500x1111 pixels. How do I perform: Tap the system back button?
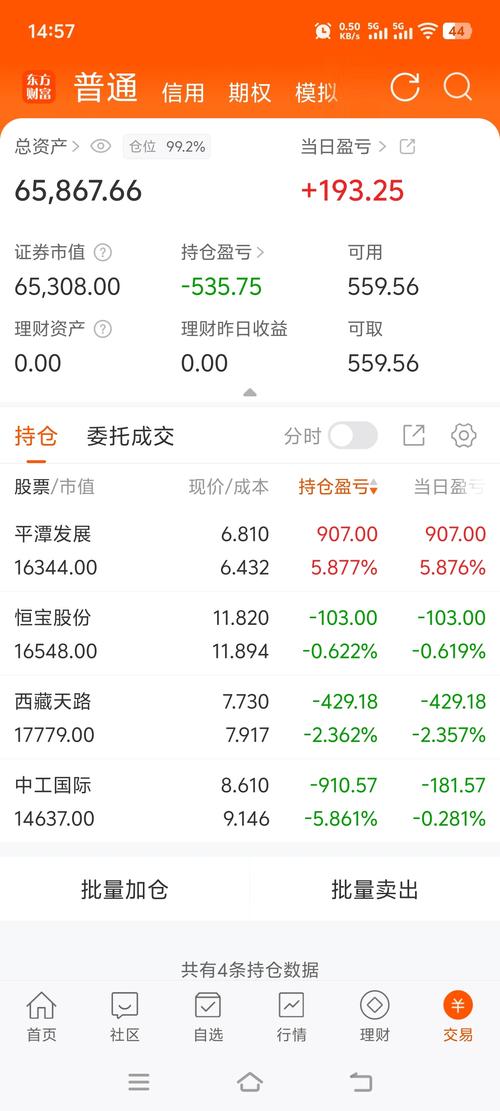pyautogui.click(x=361, y=1082)
